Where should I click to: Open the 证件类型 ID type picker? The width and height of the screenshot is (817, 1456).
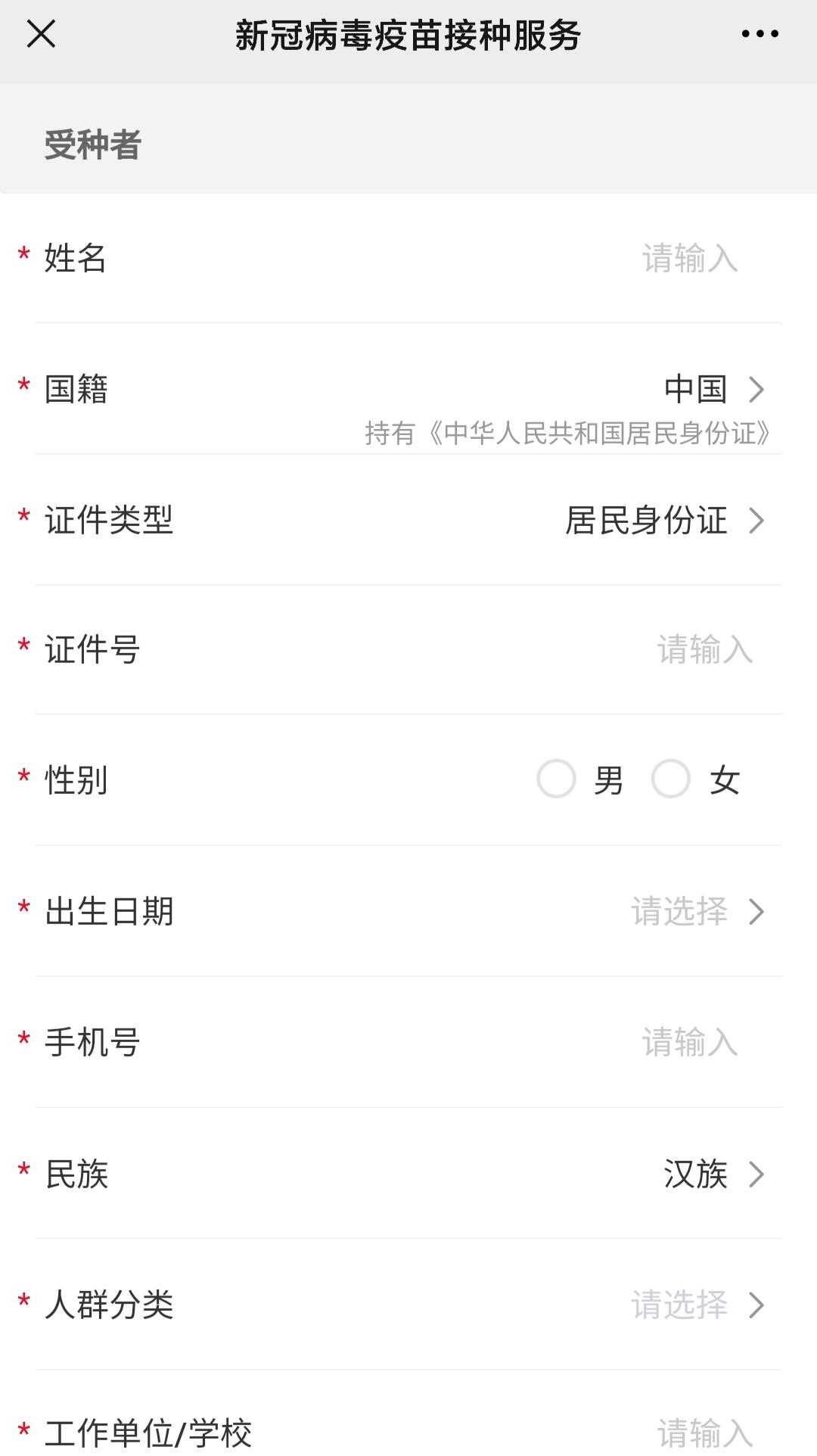(x=664, y=521)
